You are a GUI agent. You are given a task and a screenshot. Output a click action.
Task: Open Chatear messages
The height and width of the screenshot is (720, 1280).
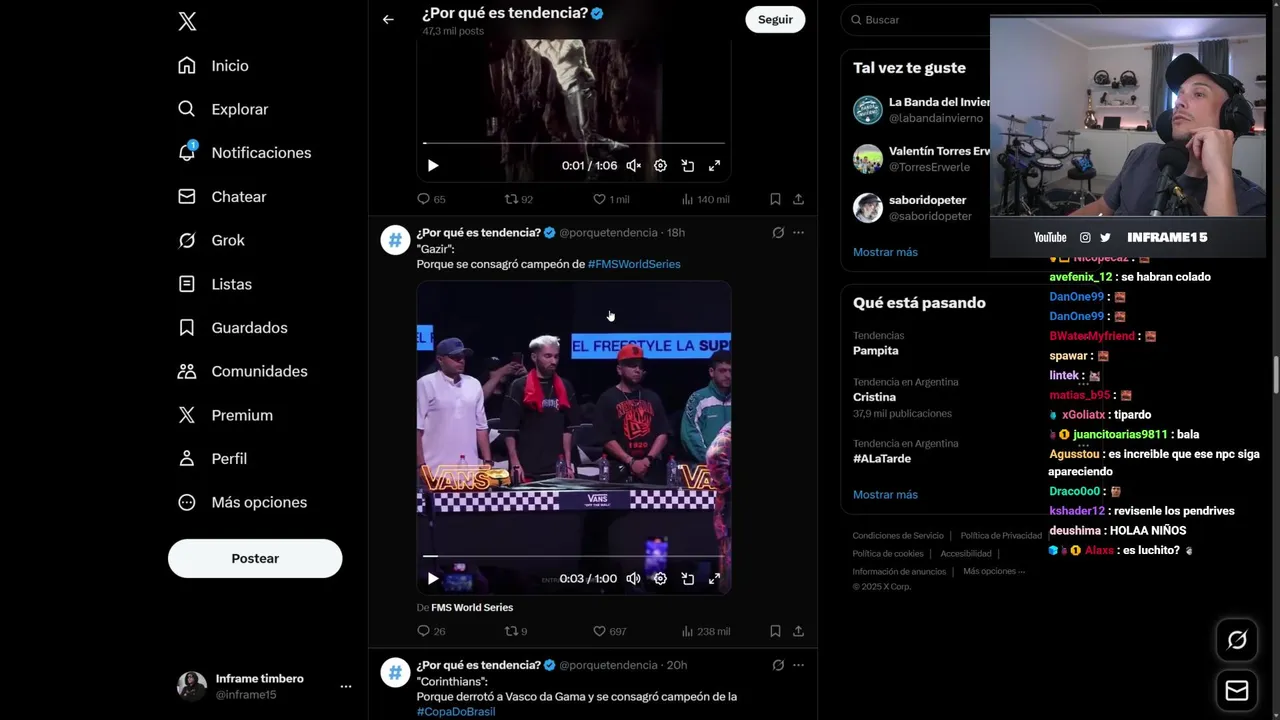pos(238,197)
